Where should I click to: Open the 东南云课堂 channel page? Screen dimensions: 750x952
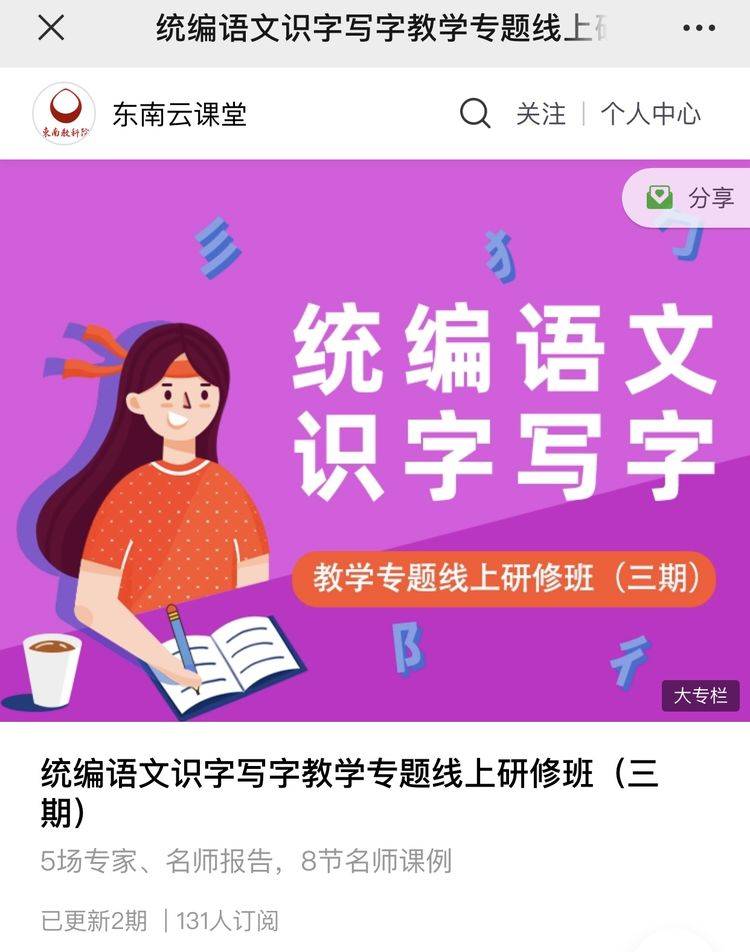coord(178,114)
